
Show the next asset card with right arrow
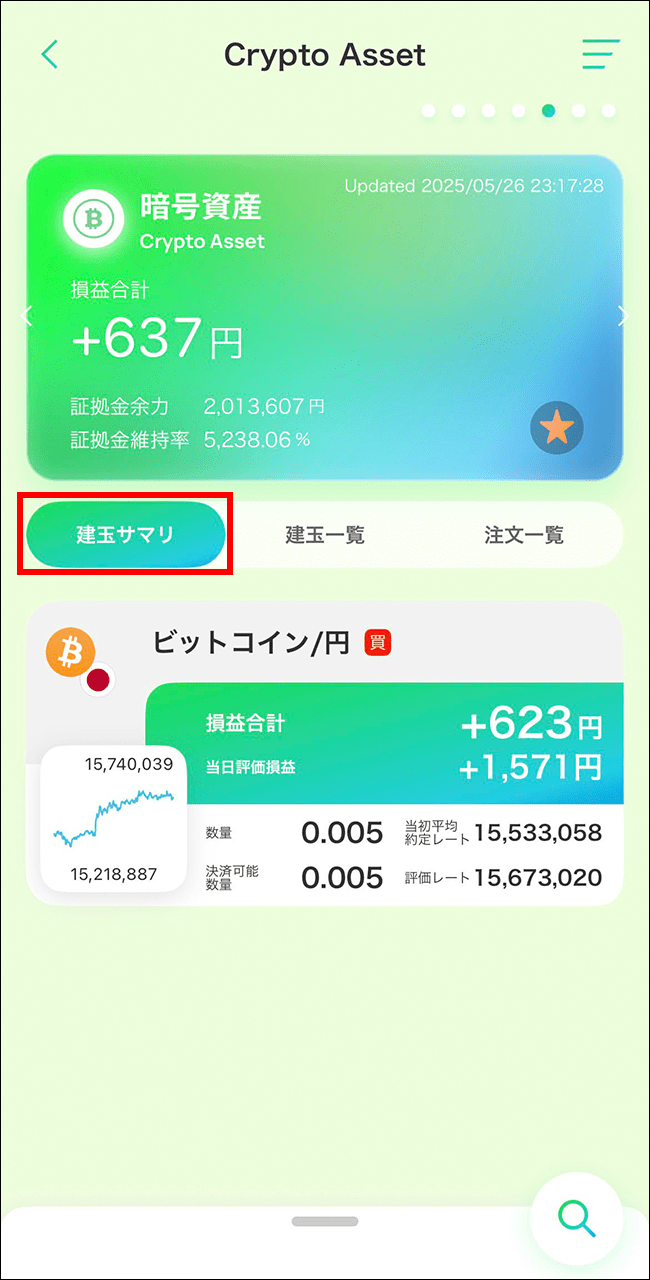click(623, 317)
